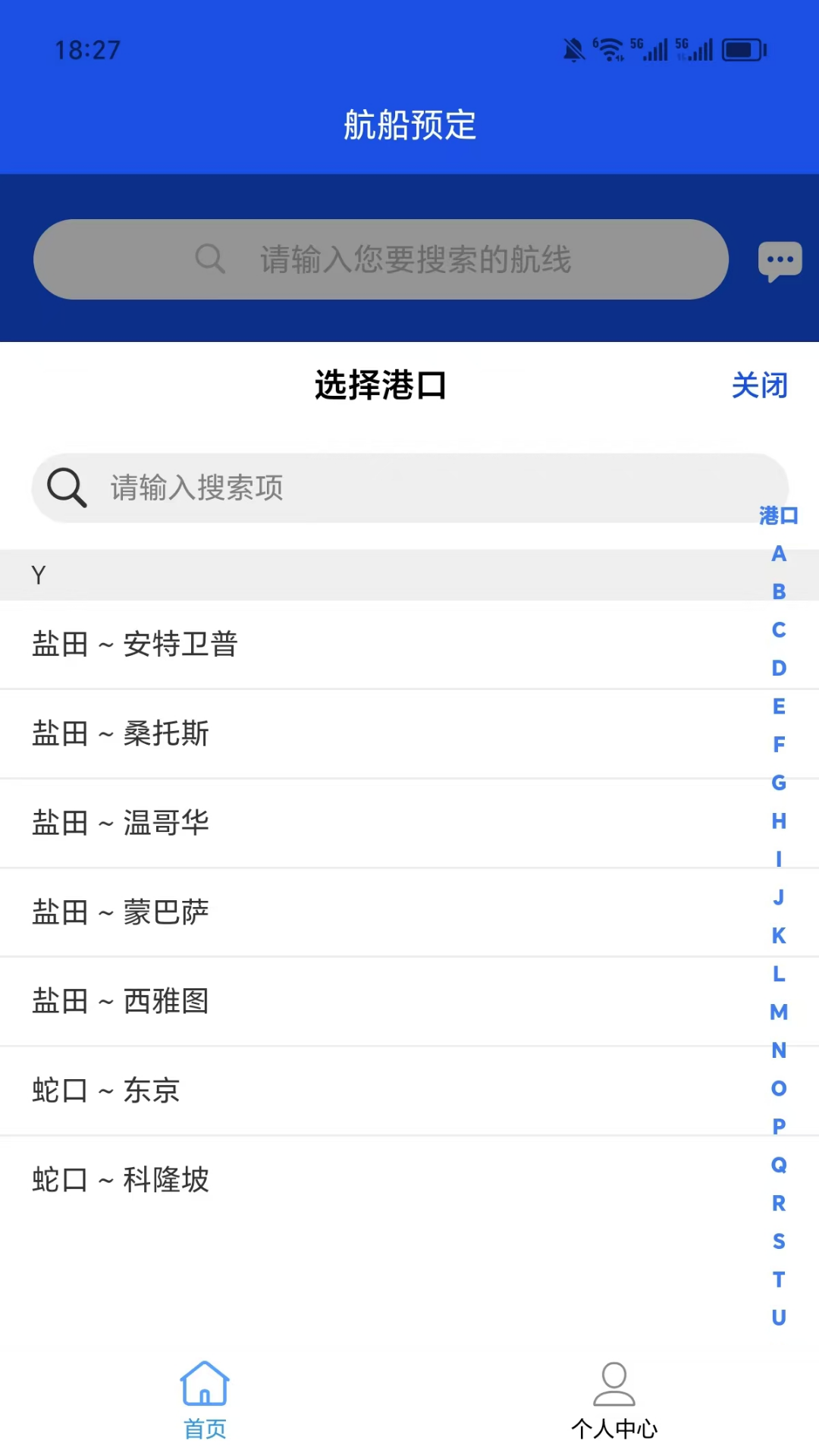Click the notification-muted icon in status bar
Screen dimensions: 819x1456
click(574, 50)
